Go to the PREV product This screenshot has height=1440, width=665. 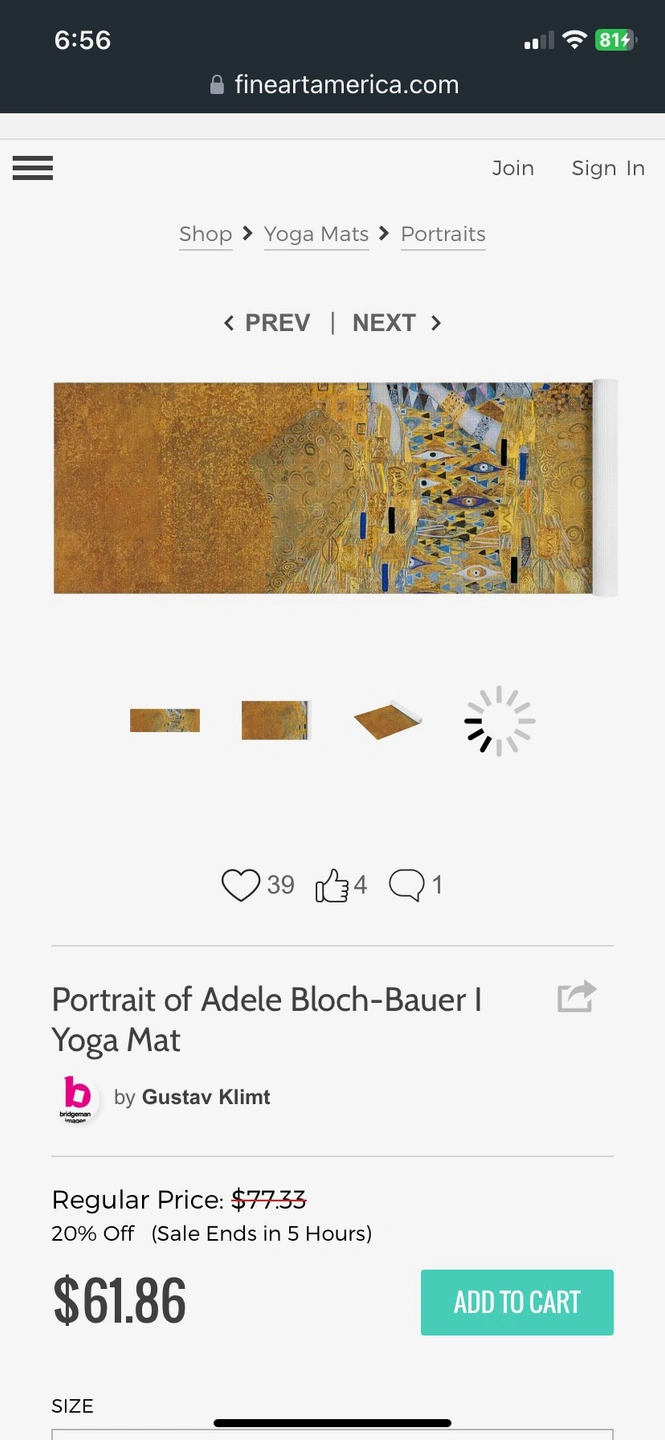click(267, 323)
